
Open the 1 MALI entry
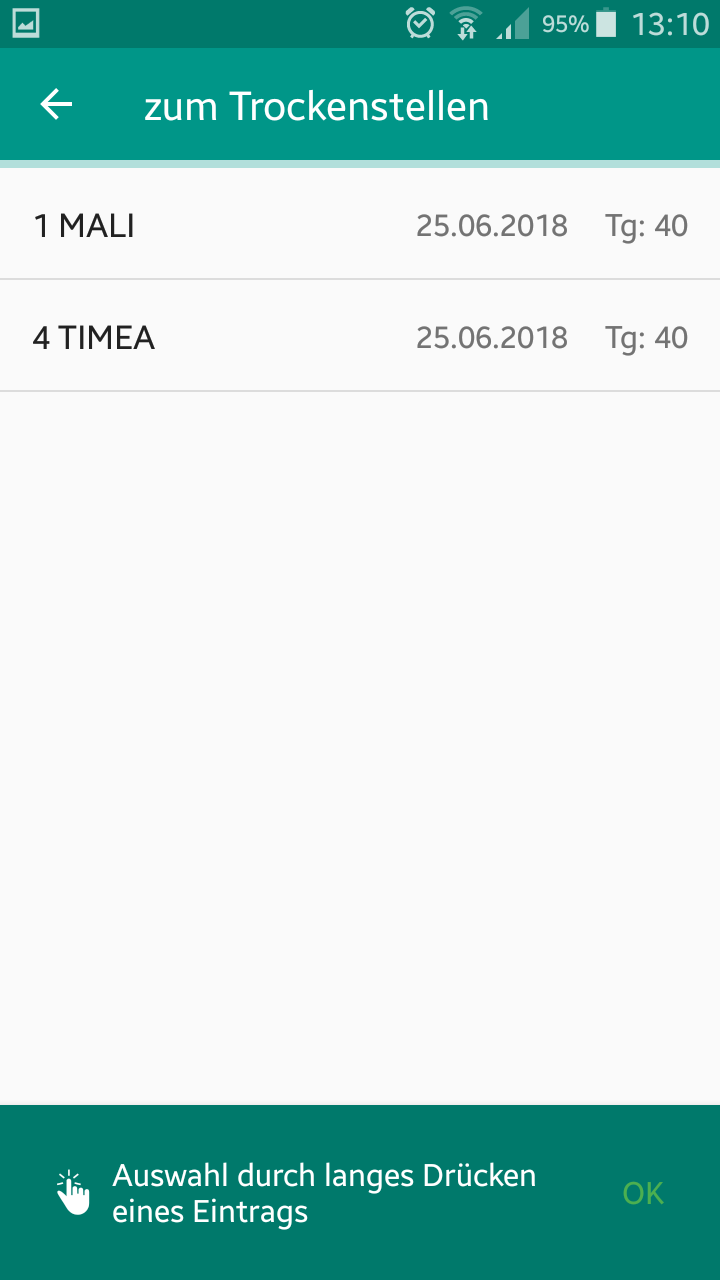point(360,225)
